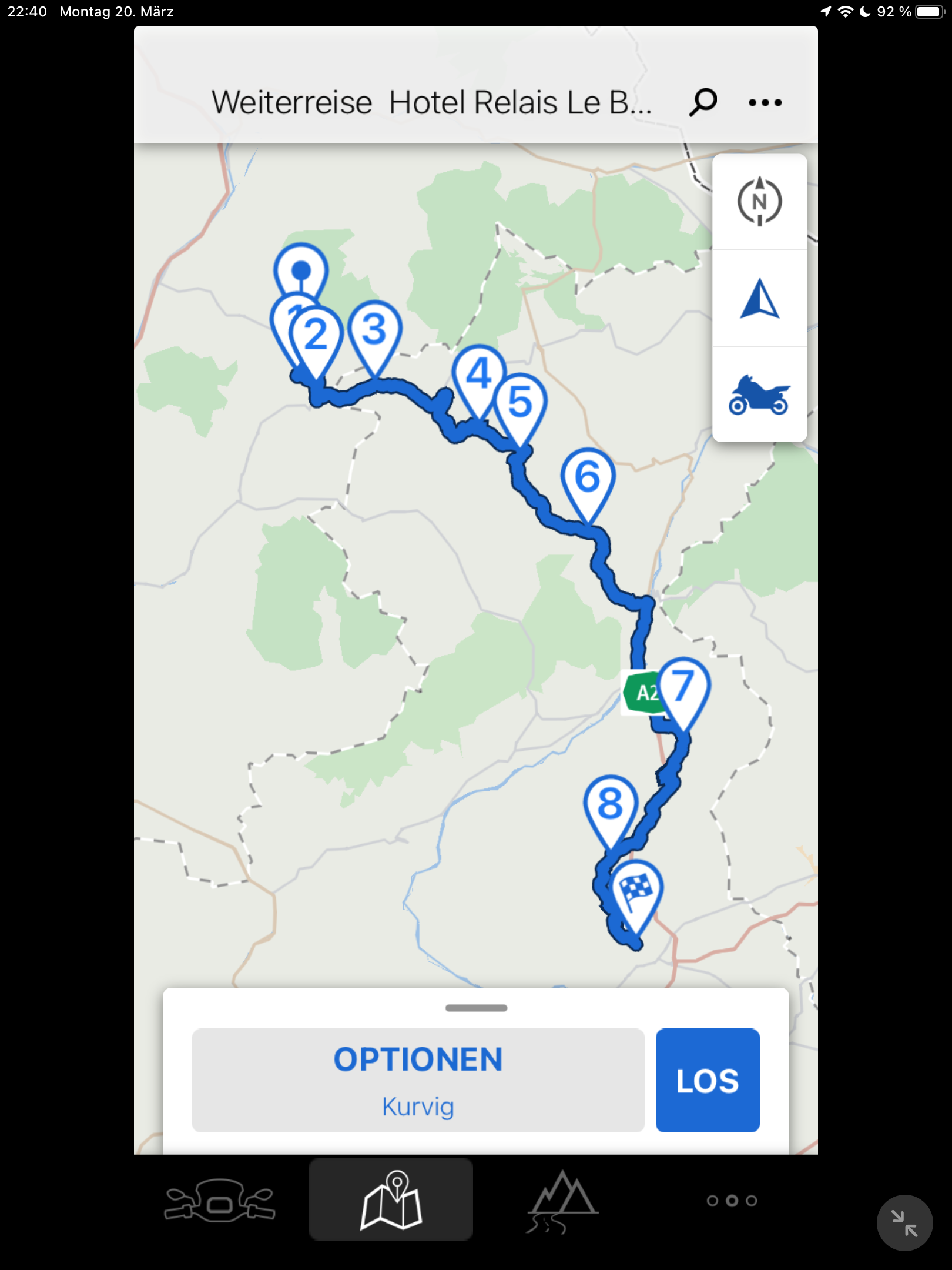952x1270 pixels.
Task: Tap the shrink screen arrows button
Action: click(904, 1223)
